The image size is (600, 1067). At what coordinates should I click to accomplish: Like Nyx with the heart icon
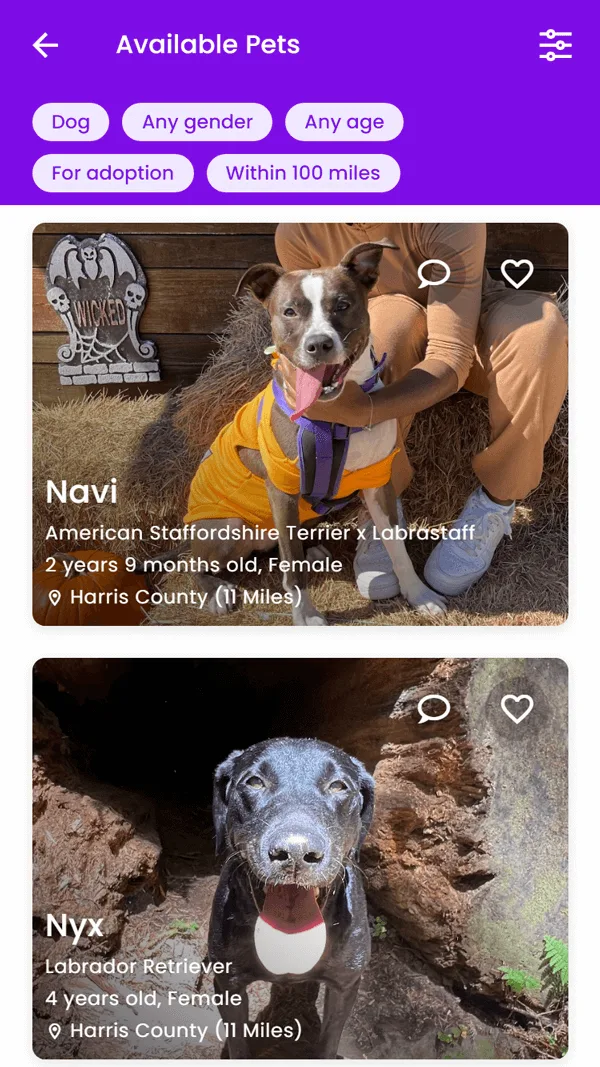click(x=517, y=709)
